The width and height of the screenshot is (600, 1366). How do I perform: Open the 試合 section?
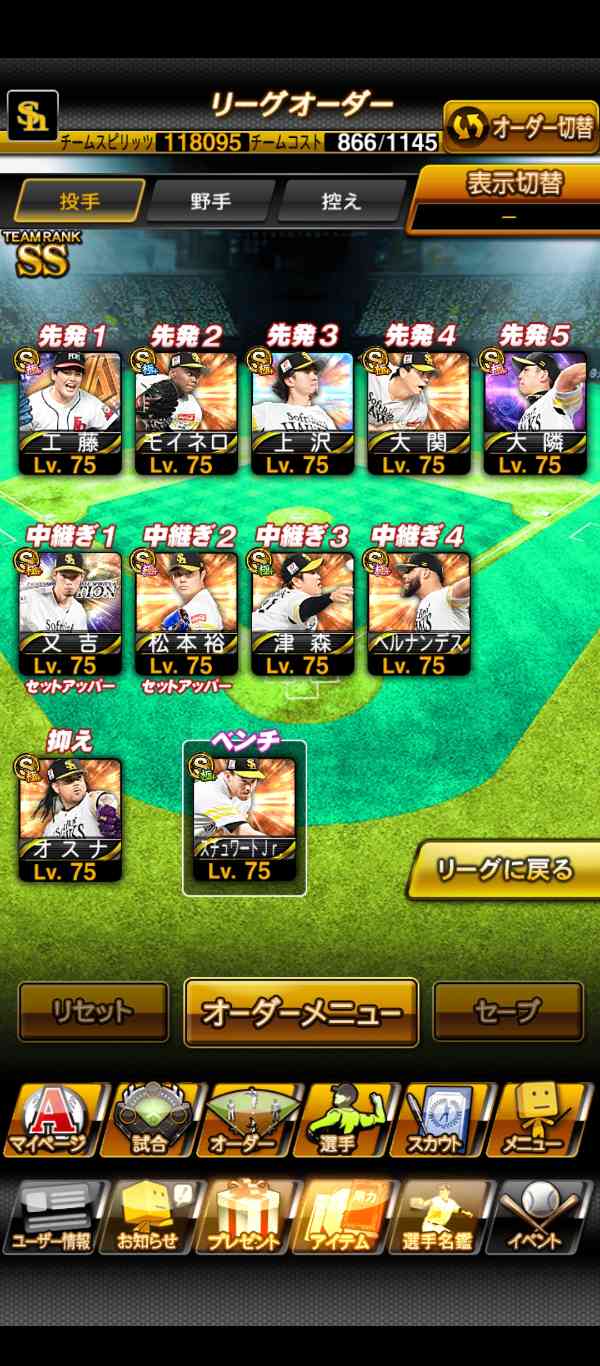tap(149, 1120)
